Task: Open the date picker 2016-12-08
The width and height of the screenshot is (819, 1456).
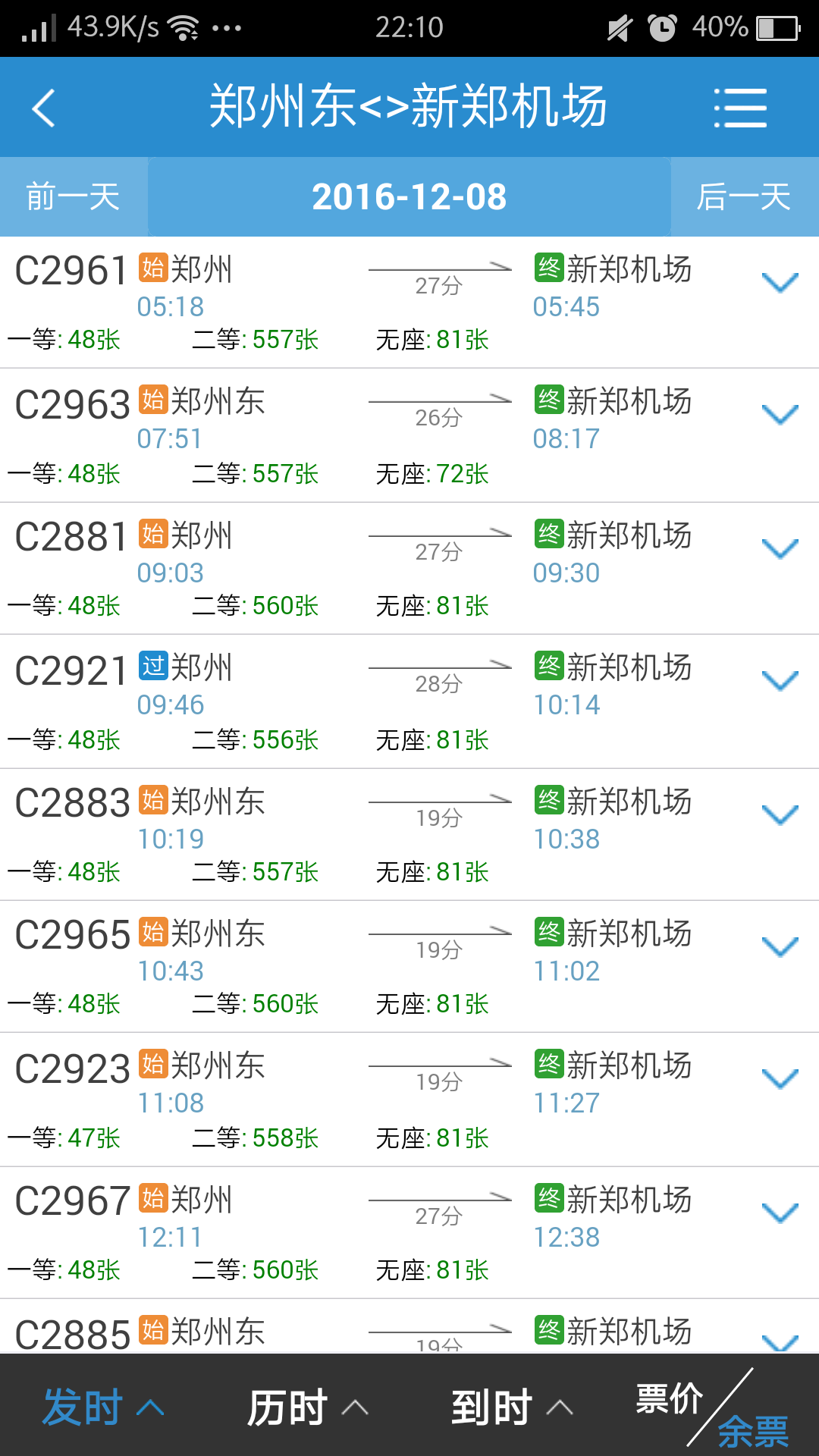Action: click(409, 197)
